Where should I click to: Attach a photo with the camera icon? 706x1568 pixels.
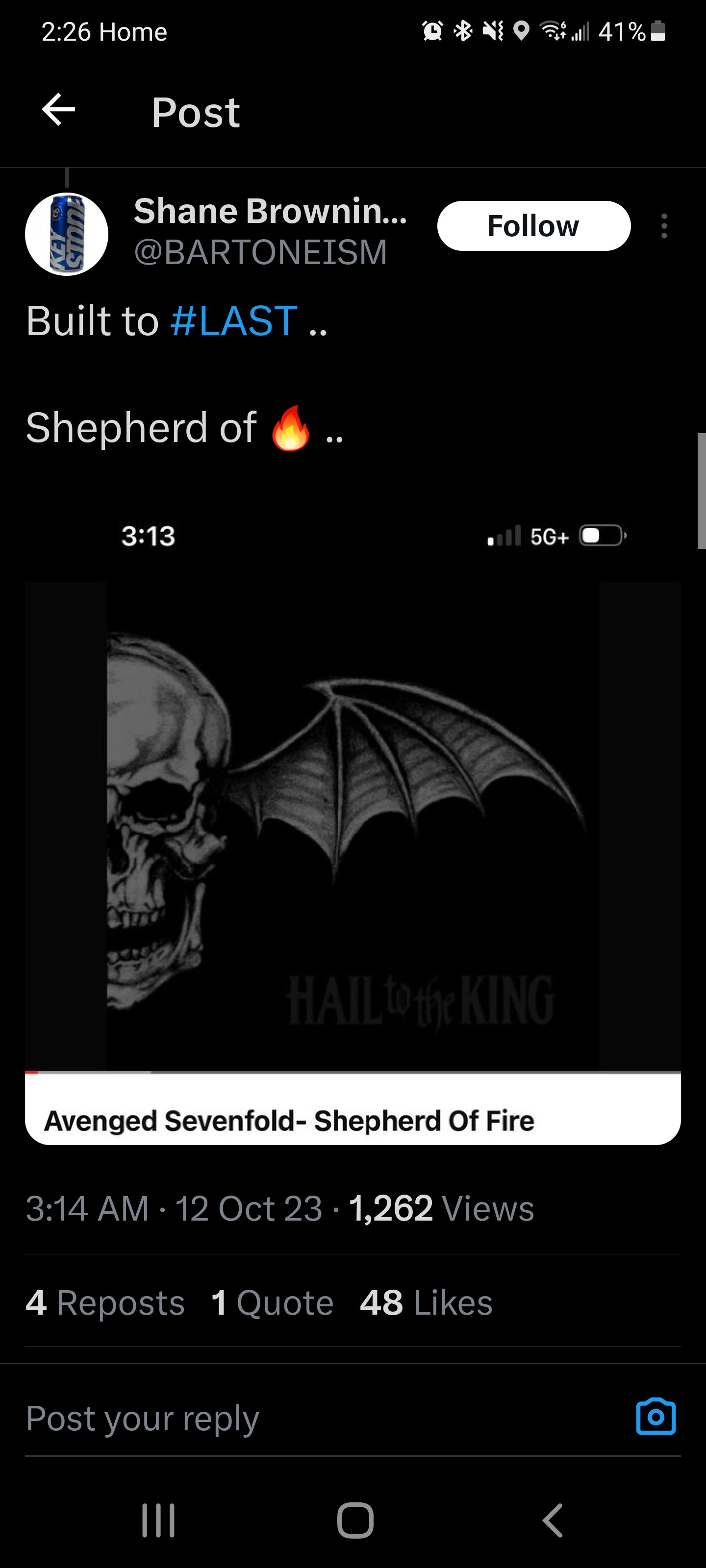(x=656, y=1417)
